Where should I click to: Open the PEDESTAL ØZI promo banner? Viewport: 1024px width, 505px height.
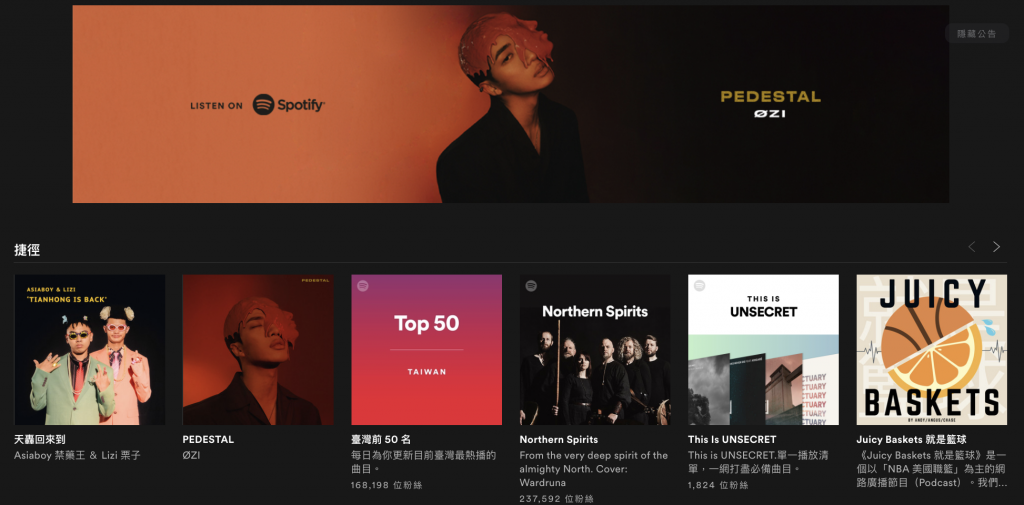click(510, 104)
